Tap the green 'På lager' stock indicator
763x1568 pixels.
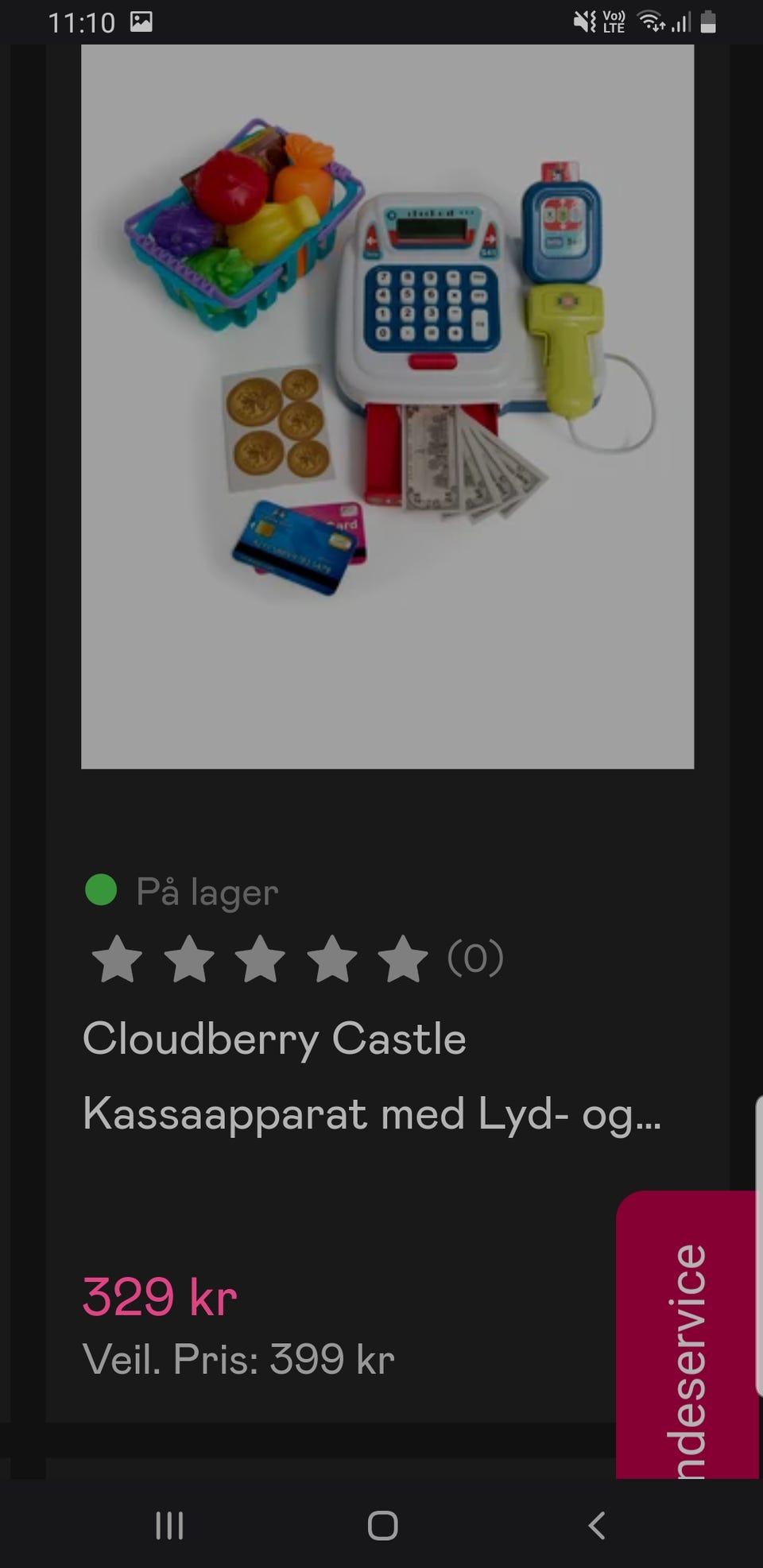click(180, 892)
